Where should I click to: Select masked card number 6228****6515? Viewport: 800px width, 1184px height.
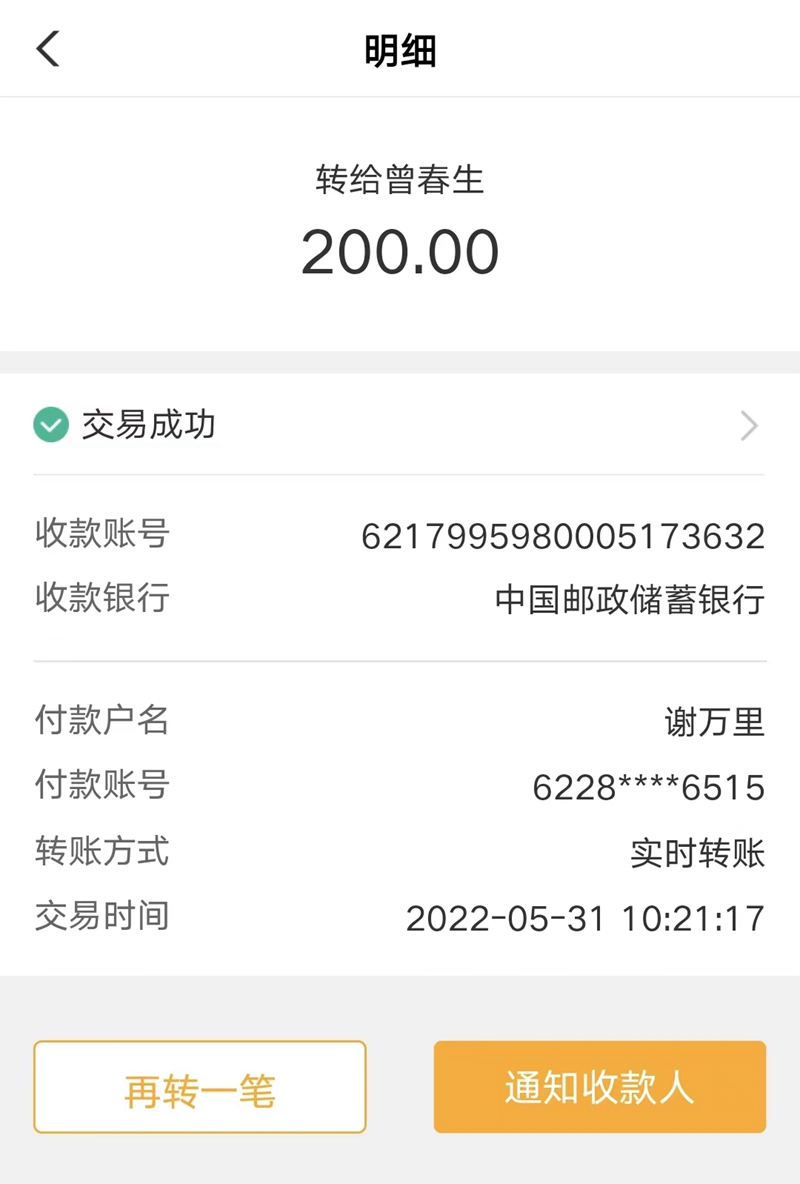click(646, 787)
